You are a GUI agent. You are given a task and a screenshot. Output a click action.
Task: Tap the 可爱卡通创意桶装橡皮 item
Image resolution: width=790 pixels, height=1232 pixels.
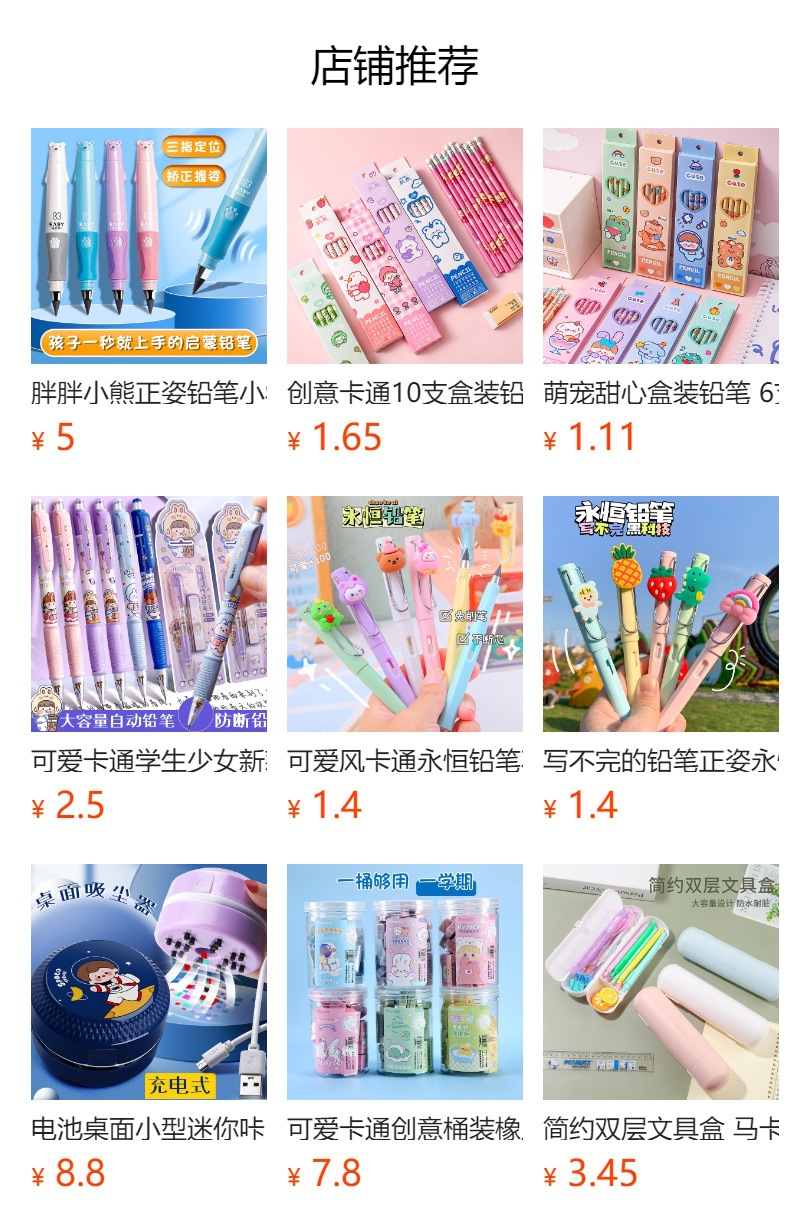pos(405,982)
